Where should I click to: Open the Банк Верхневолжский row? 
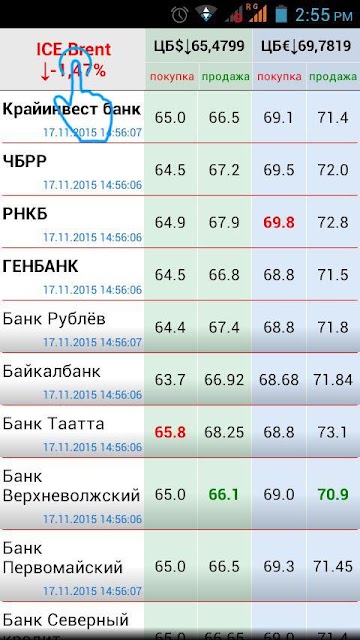pyautogui.click(x=180, y=494)
